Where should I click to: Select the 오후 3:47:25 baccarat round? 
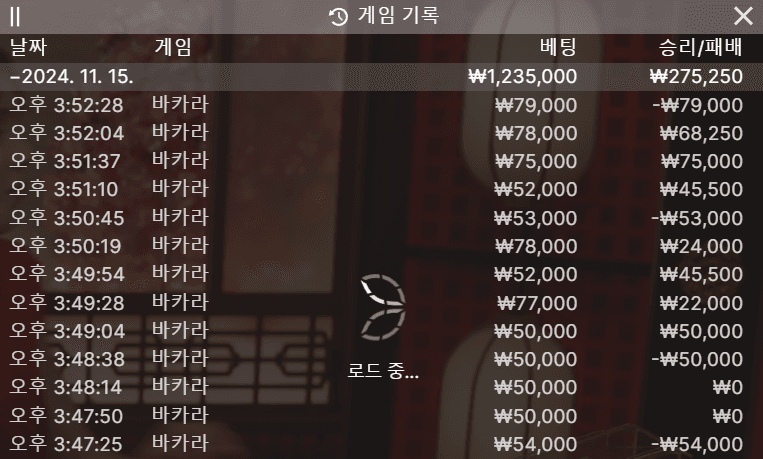(x=380, y=443)
